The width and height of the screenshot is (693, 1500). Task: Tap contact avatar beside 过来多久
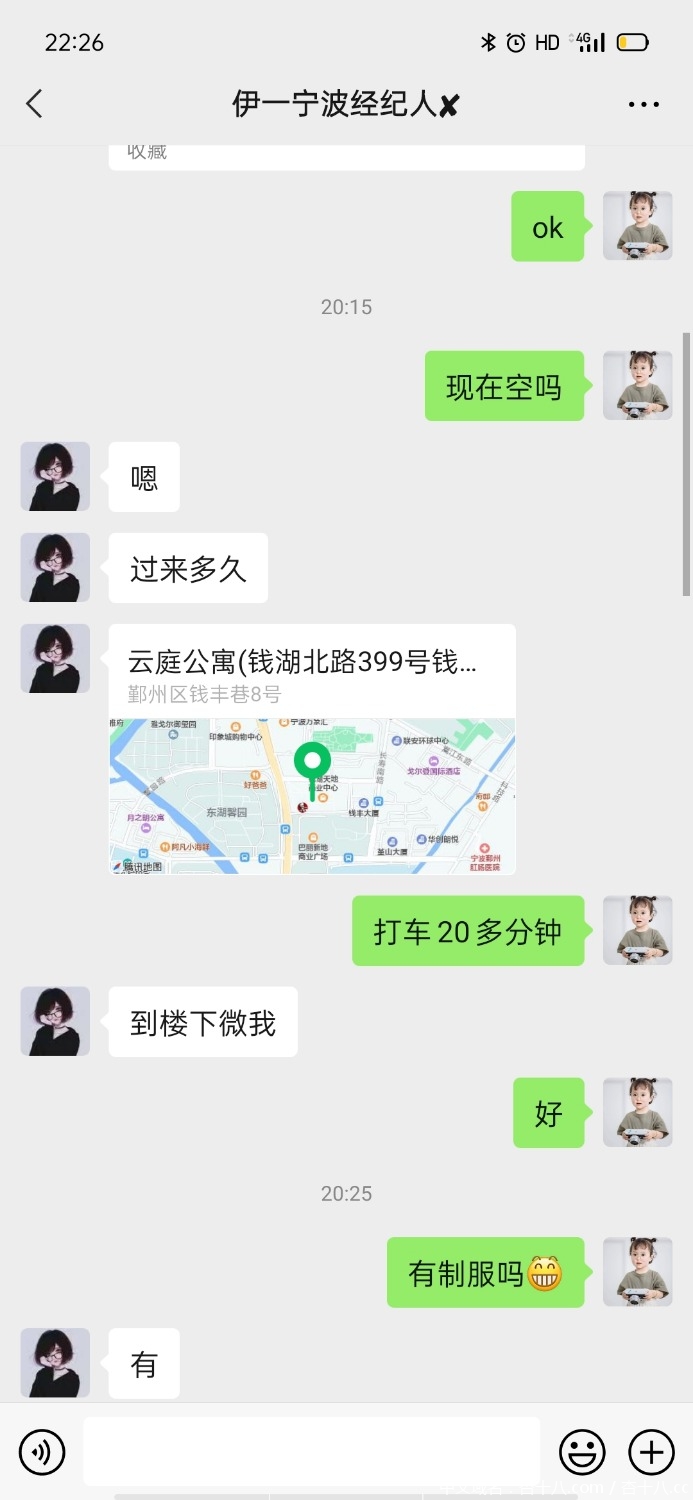point(55,568)
